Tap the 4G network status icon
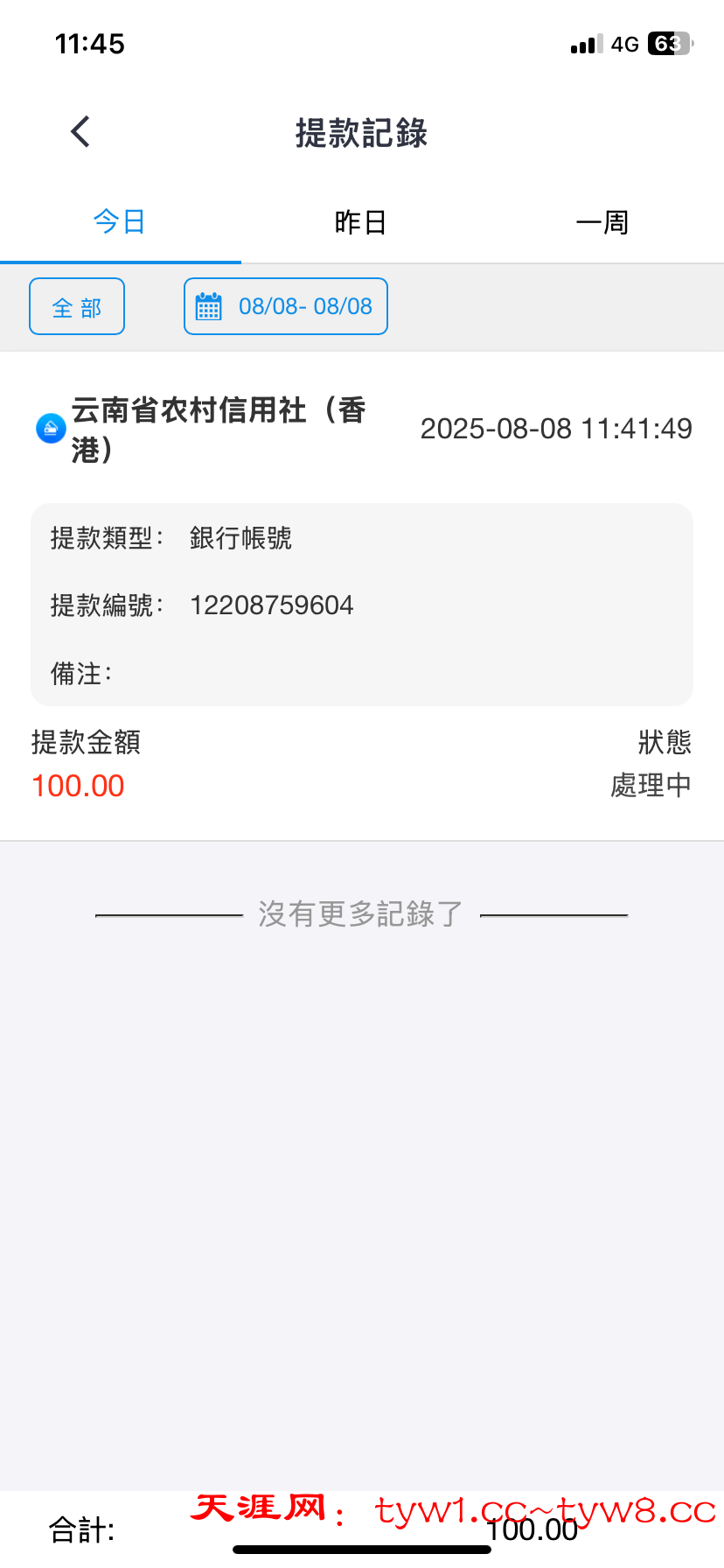This screenshot has width=724, height=1568. (626, 44)
